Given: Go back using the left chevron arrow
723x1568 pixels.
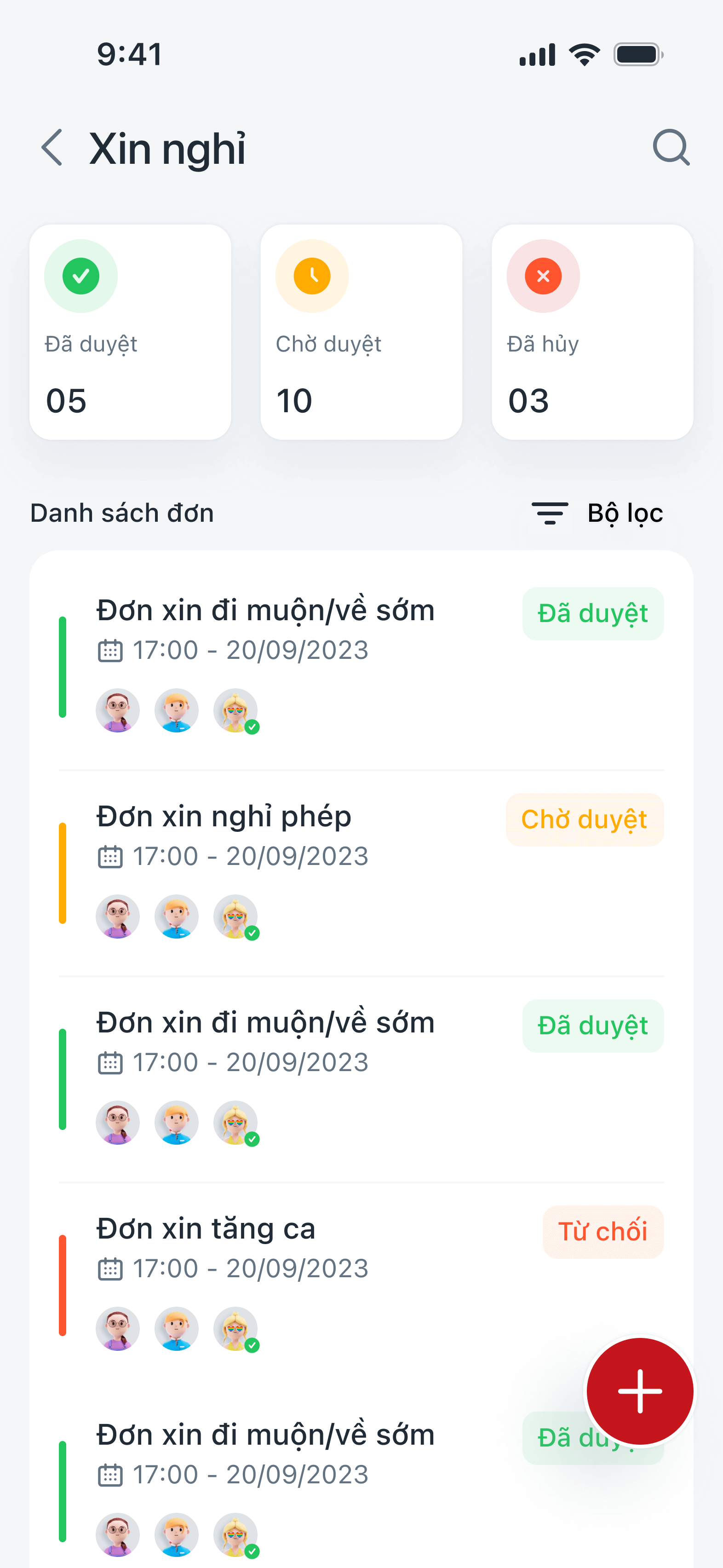Looking at the screenshot, I should point(52,148).
